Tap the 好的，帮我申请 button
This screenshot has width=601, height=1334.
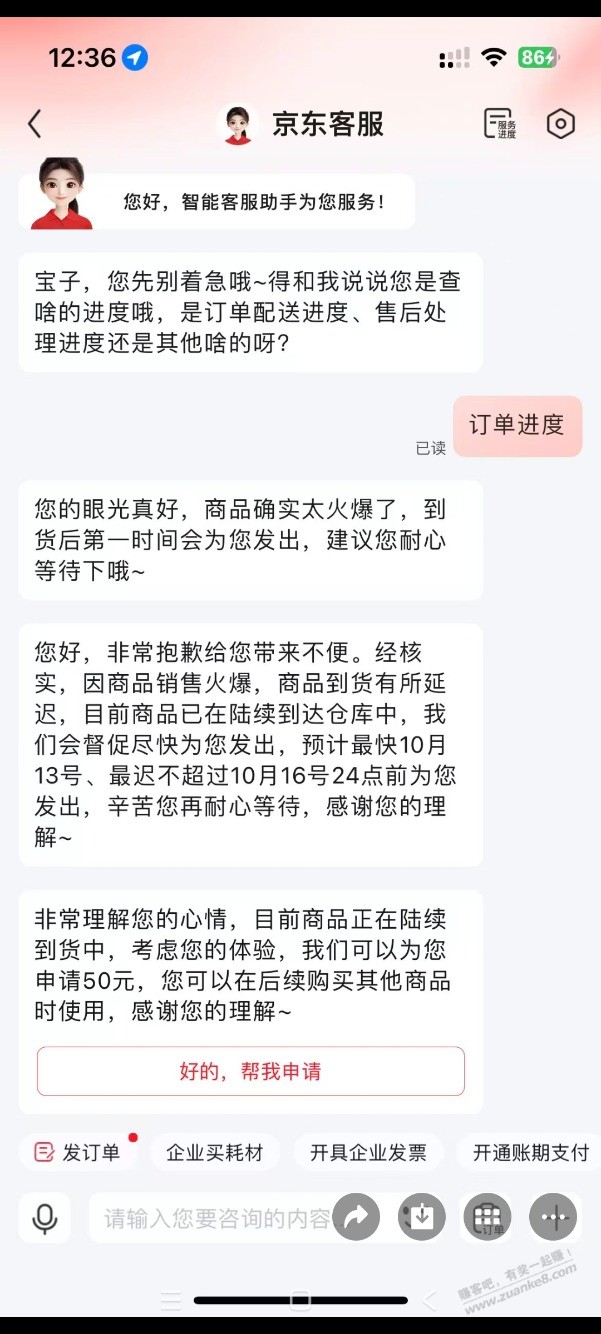coord(250,1071)
